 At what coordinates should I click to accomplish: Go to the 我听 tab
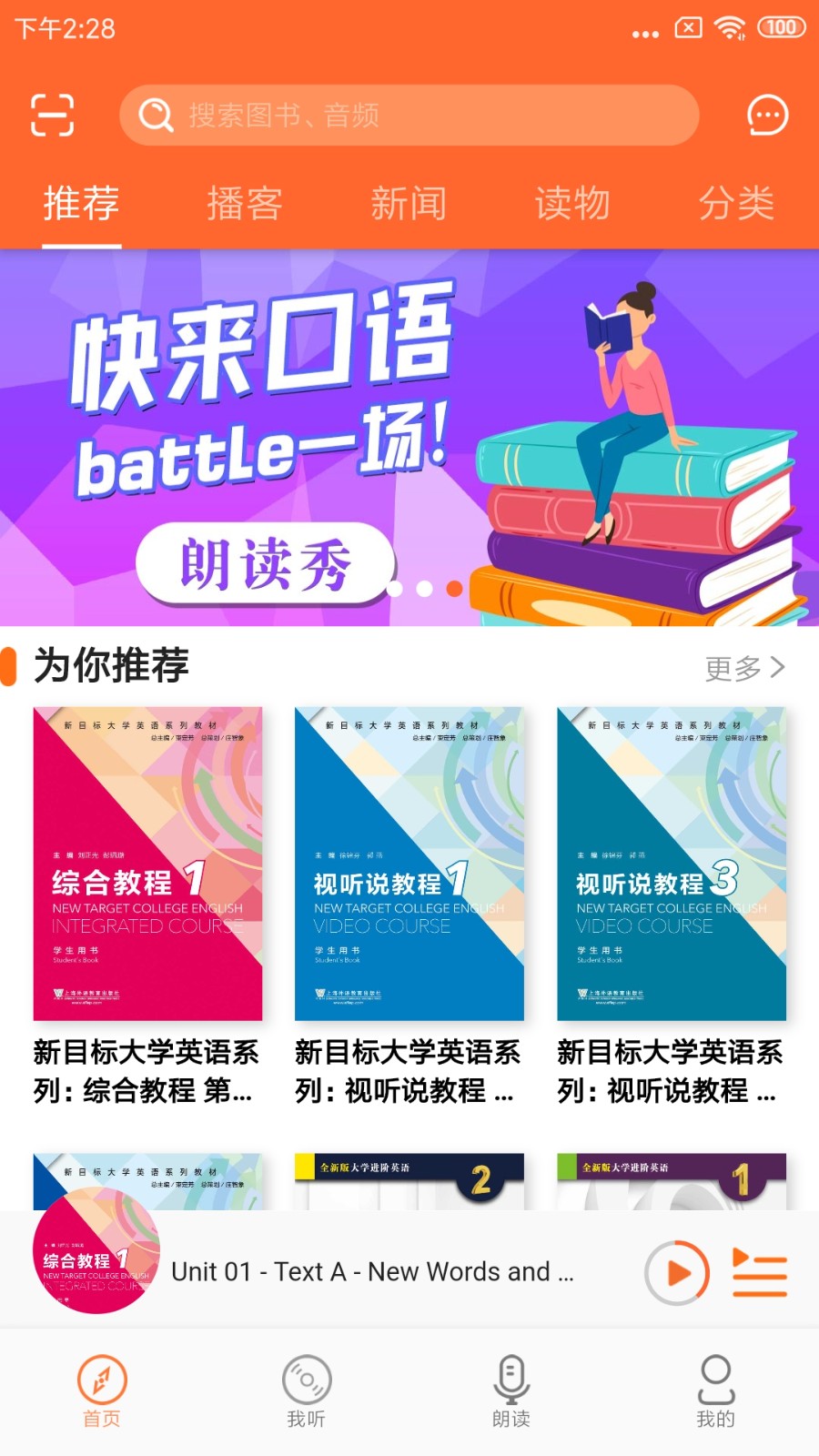(307, 1392)
